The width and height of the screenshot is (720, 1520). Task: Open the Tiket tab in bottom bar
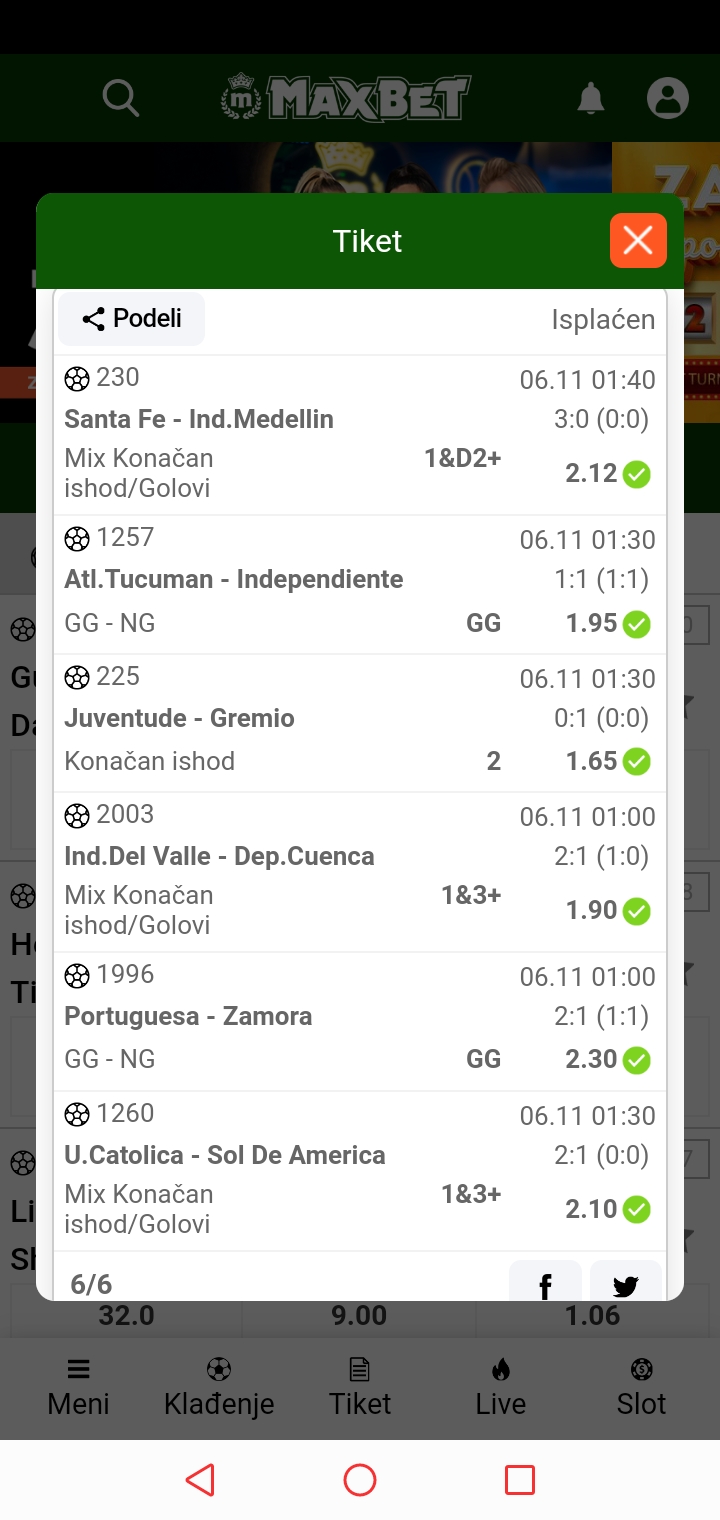point(360,1388)
